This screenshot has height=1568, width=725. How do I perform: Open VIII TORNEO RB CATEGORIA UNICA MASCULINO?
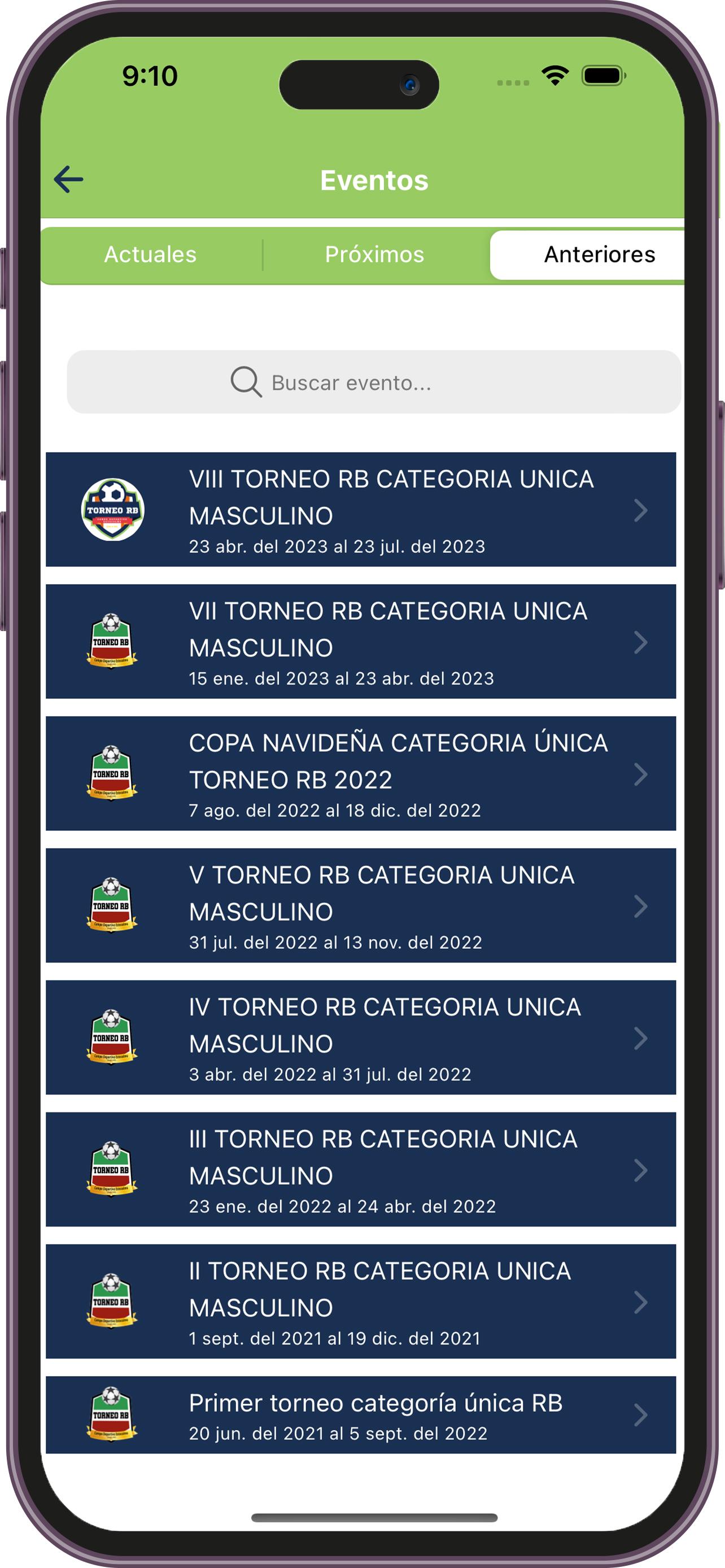pyautogui.click(x=361, y=510)
